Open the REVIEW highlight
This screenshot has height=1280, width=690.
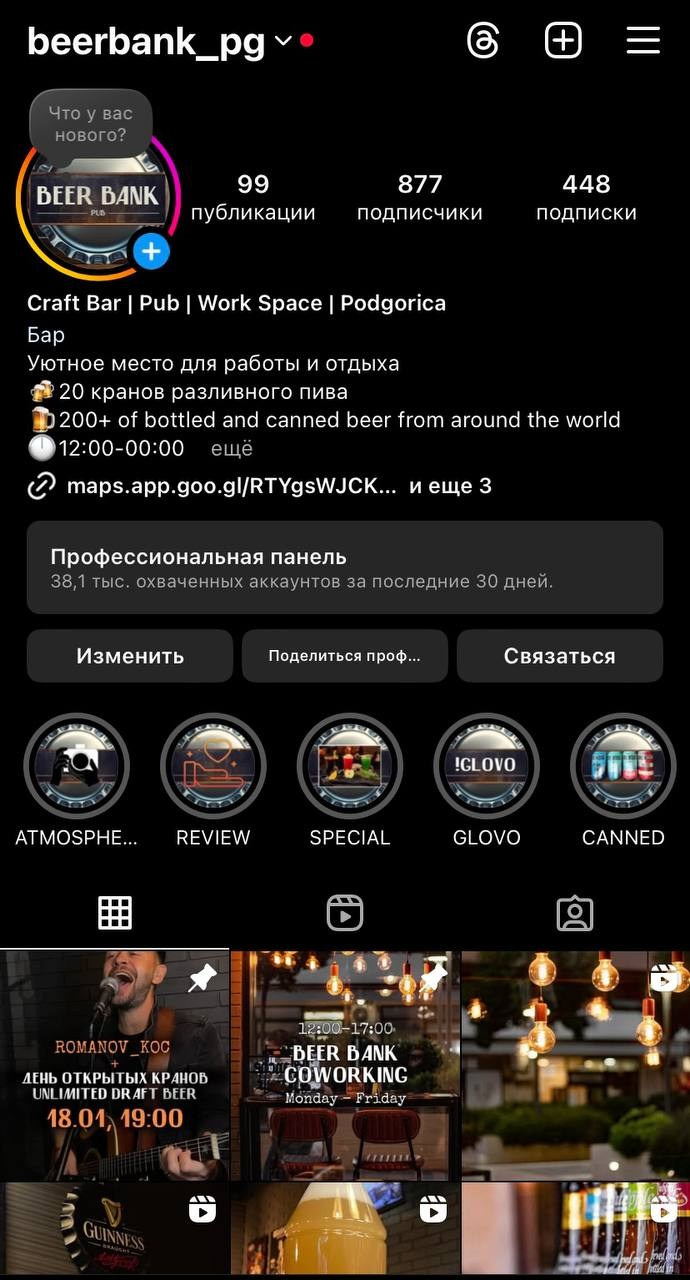213,766
